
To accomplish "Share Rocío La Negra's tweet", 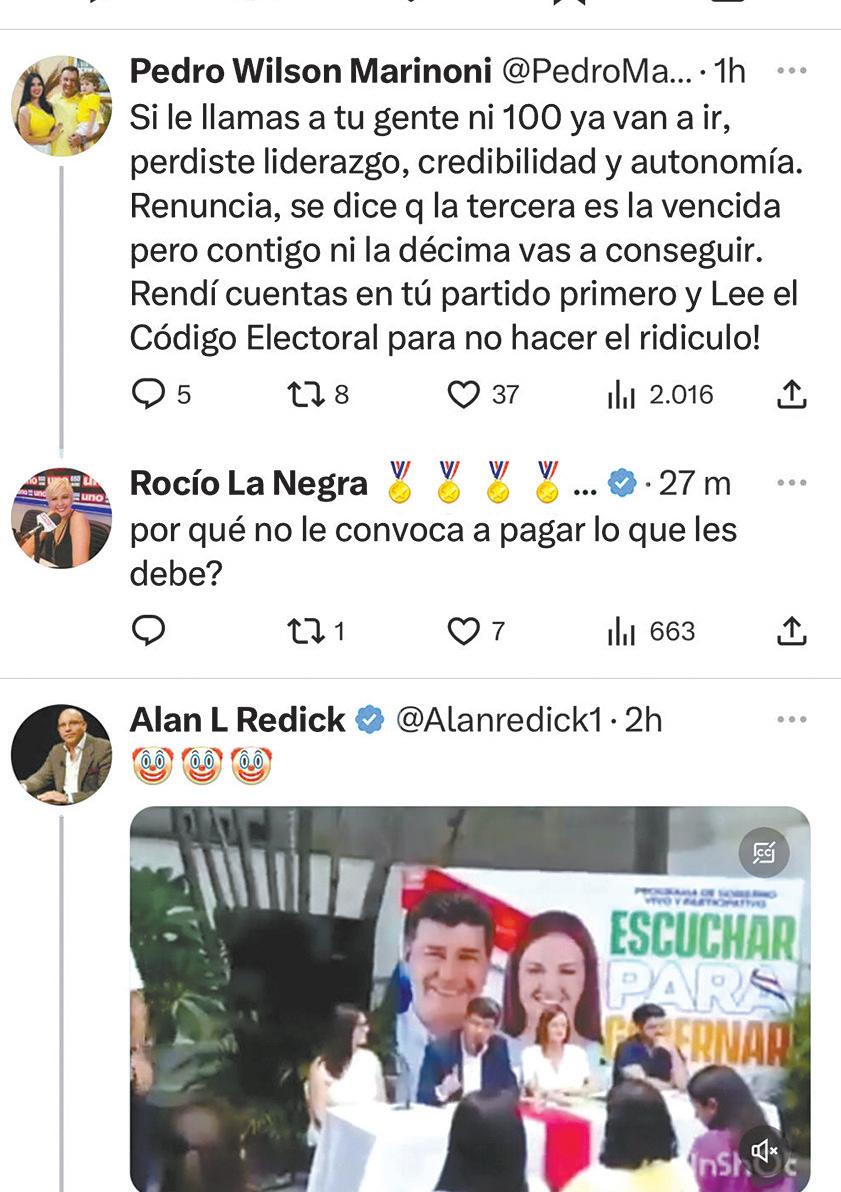I will pyautogui.click(x=791, y=631).
